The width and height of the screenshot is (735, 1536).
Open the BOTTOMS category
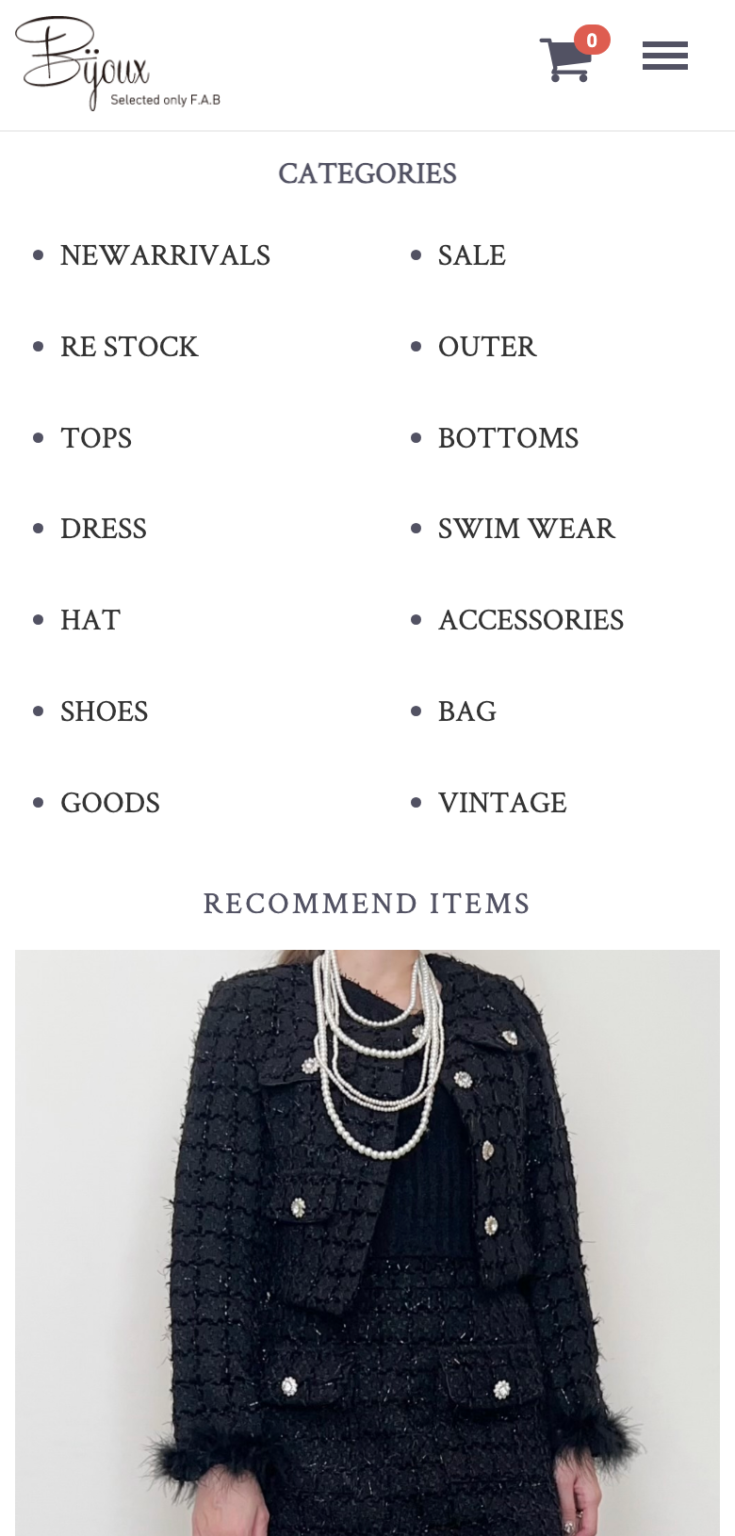point(508,438)
